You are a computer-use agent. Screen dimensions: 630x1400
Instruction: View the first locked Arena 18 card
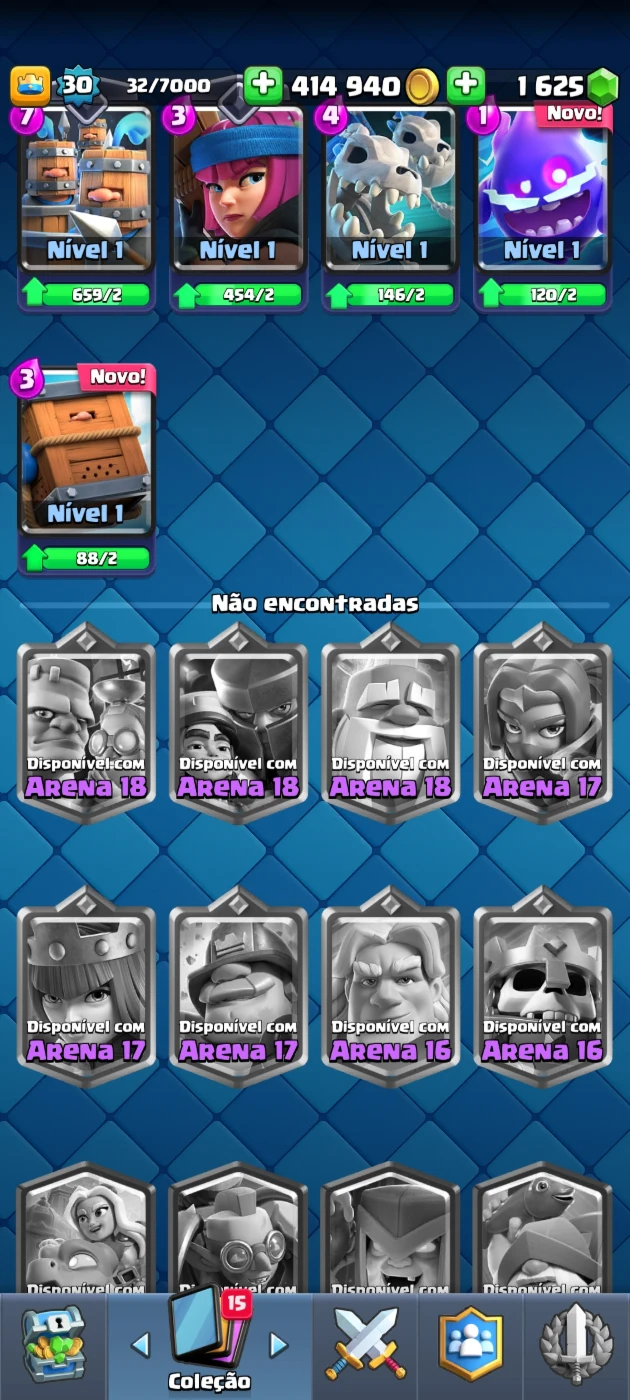86,724
